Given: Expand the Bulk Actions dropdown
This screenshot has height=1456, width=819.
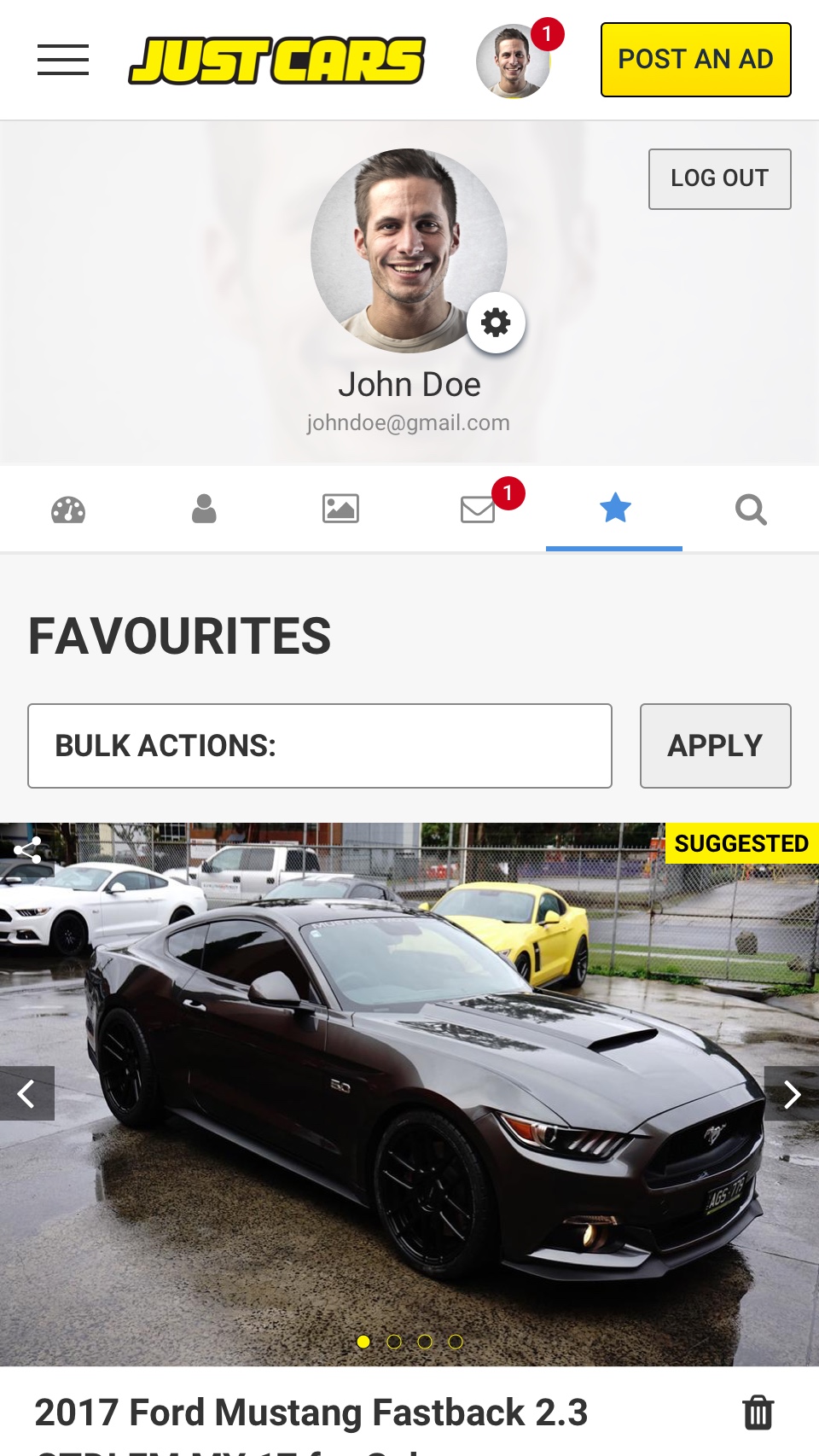Looking at the screenshot, I should click(320, 746).
